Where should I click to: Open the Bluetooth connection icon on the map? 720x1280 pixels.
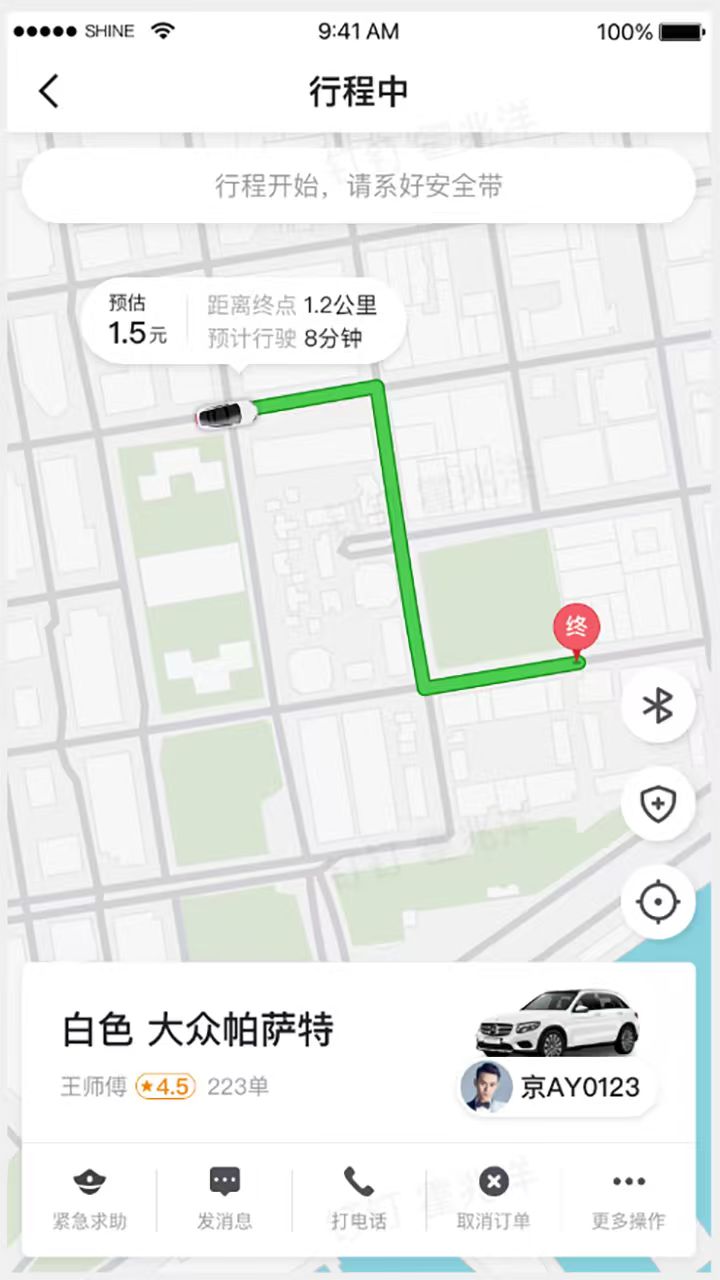[658, 706]
